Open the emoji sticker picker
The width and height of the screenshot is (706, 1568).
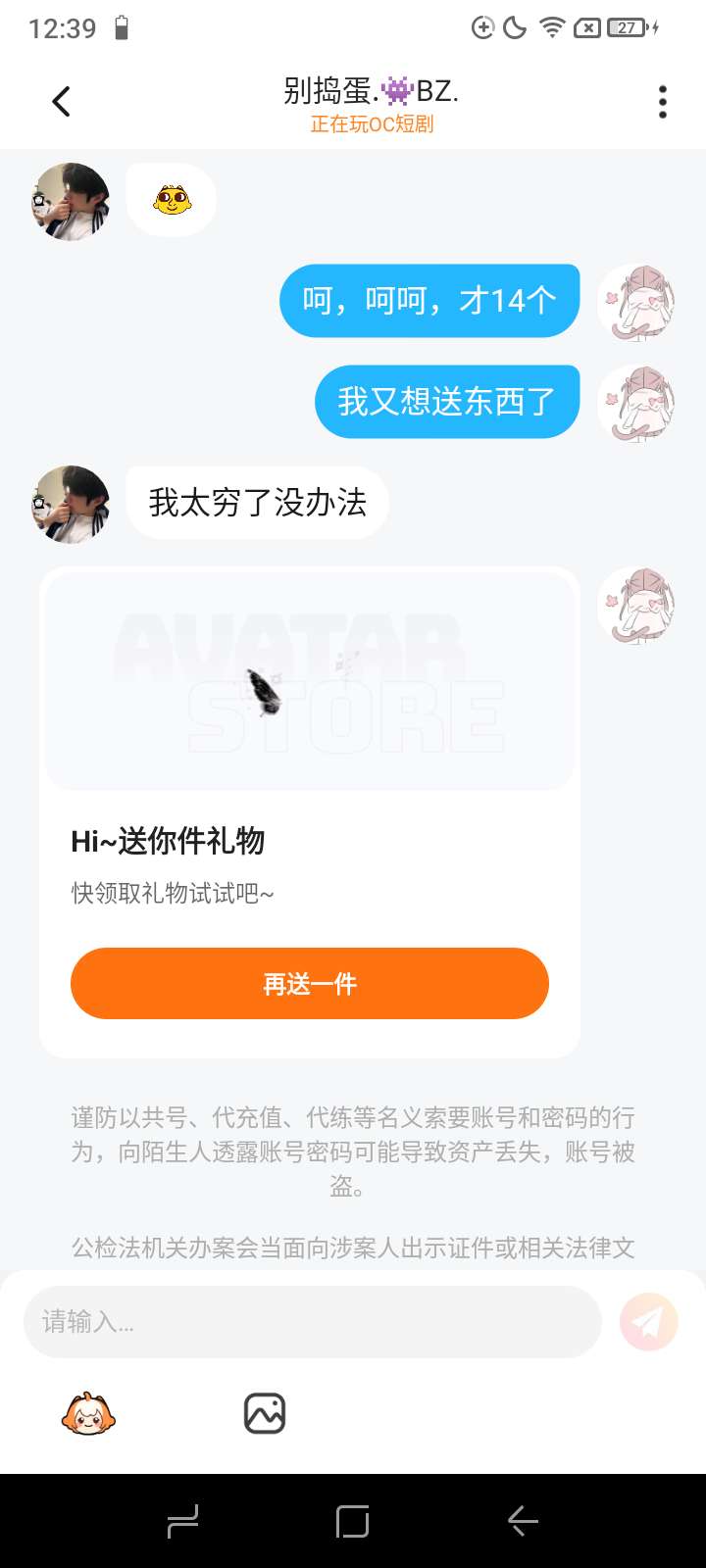pyautogui.click(x=88, y=1414)
